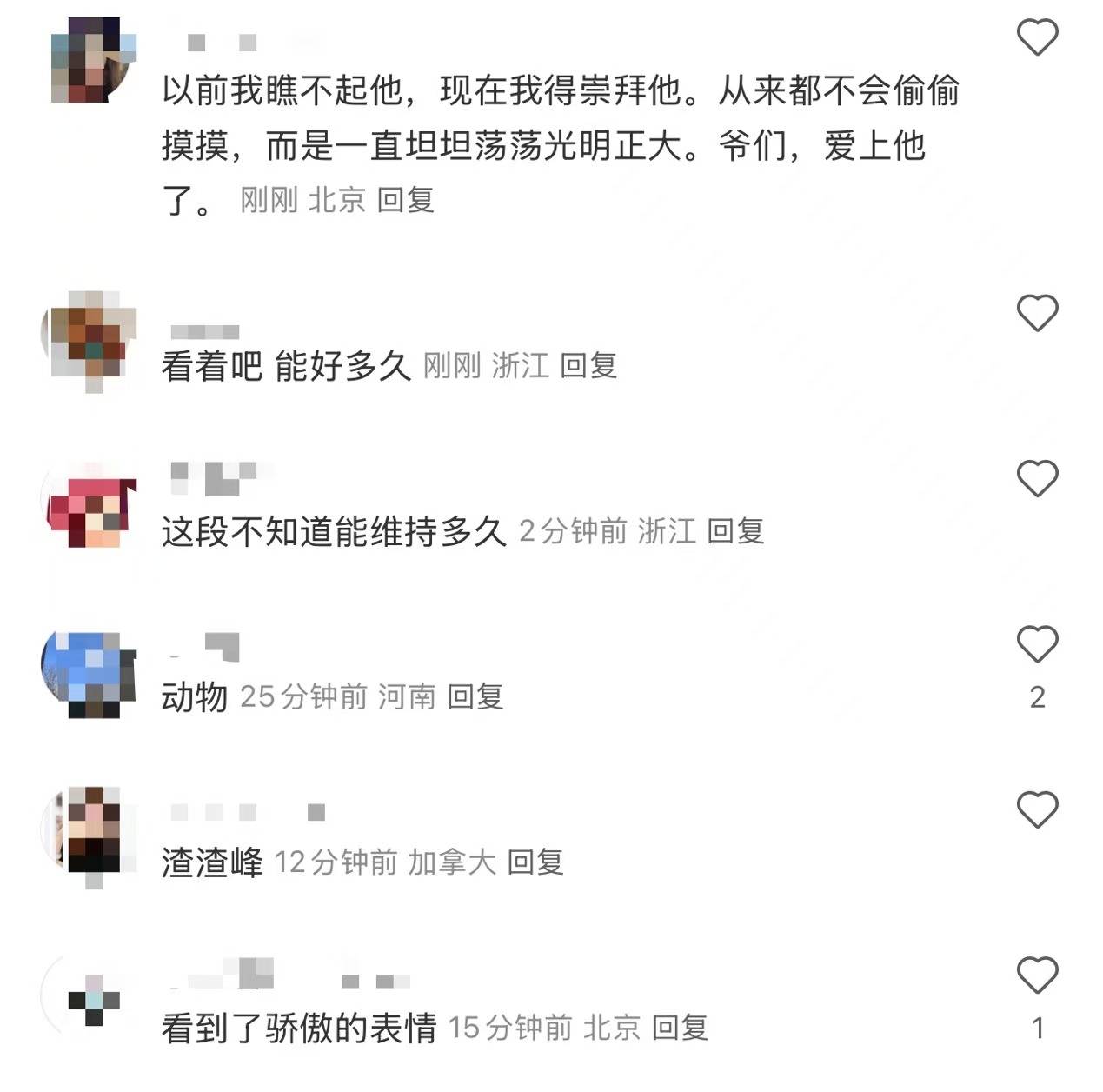Reply to the comment 这段不知道能维持多久
This screenshot has width=1103, height=1092.
coord(734,531)
